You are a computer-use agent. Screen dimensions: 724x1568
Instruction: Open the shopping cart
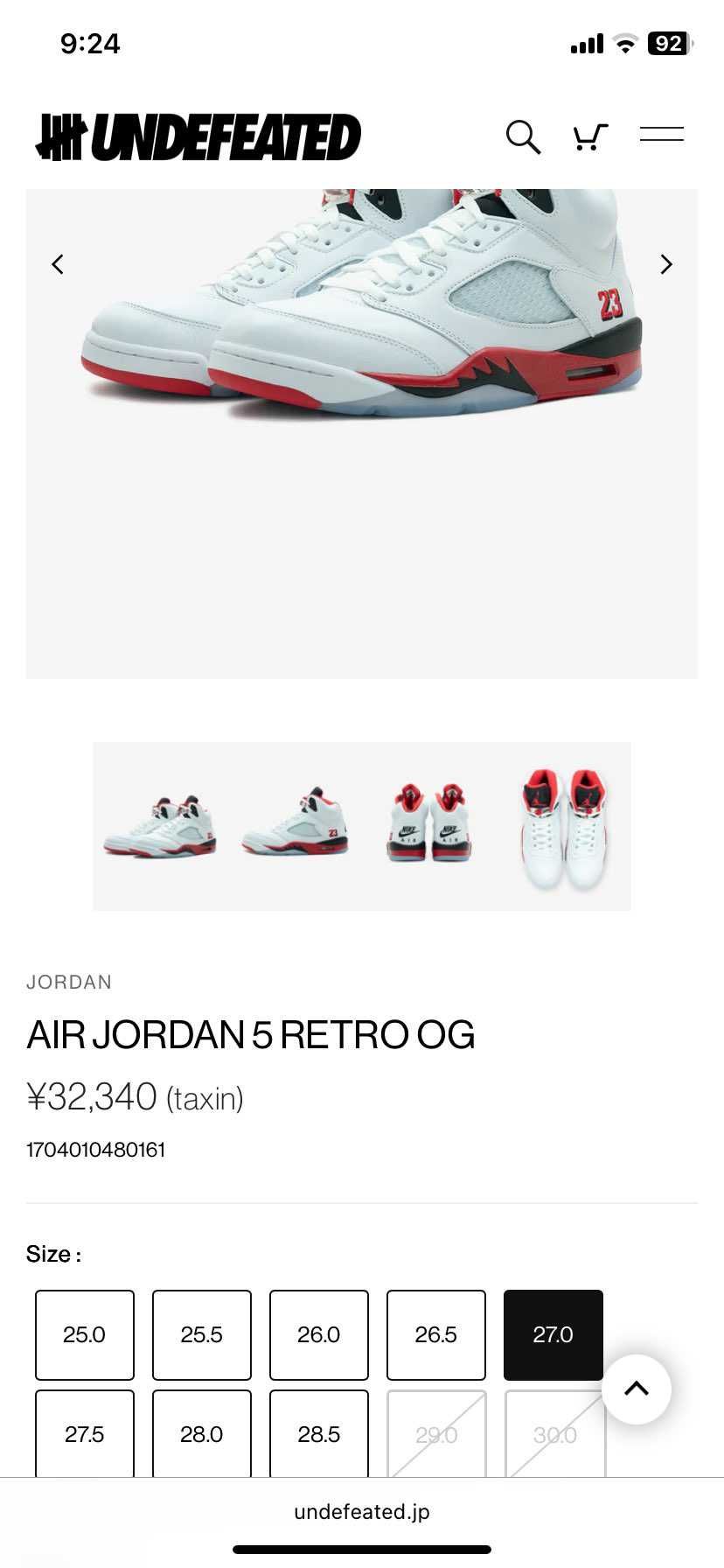(x=589, y=136)
